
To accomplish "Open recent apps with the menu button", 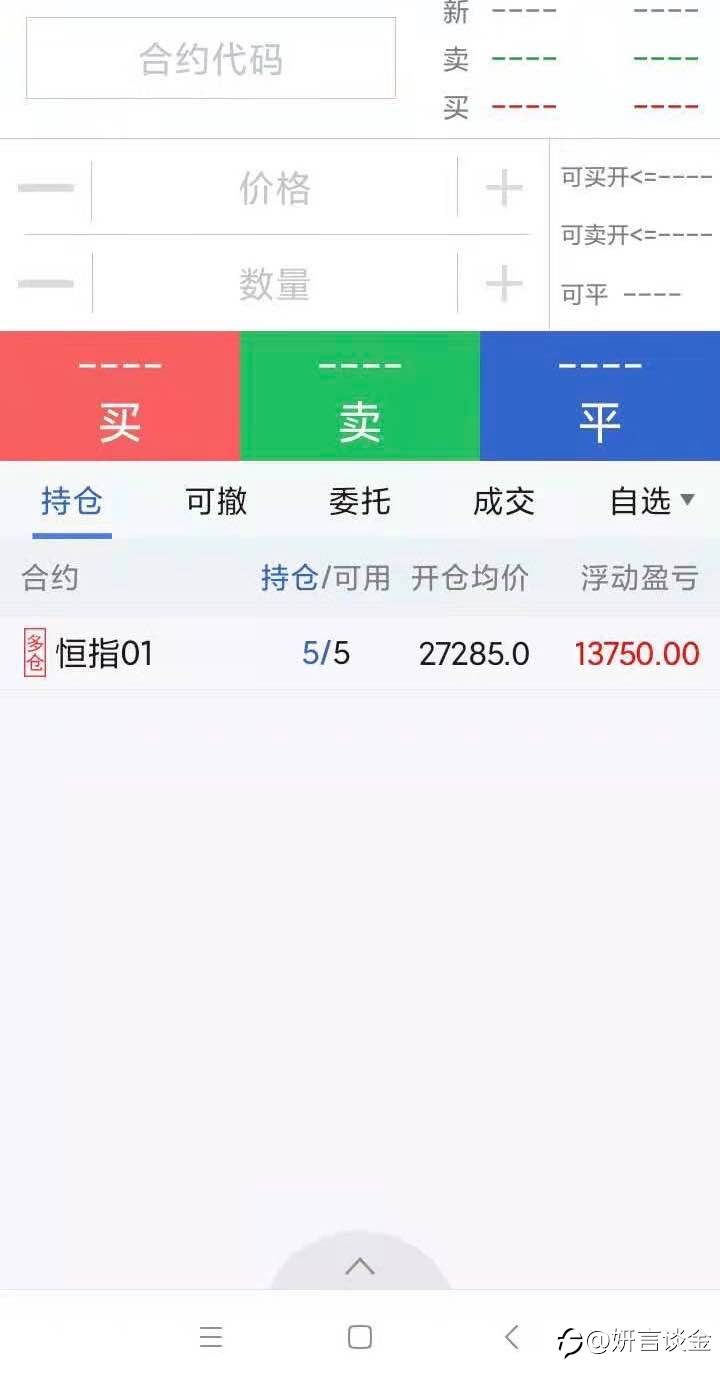I will [211, 1337].
